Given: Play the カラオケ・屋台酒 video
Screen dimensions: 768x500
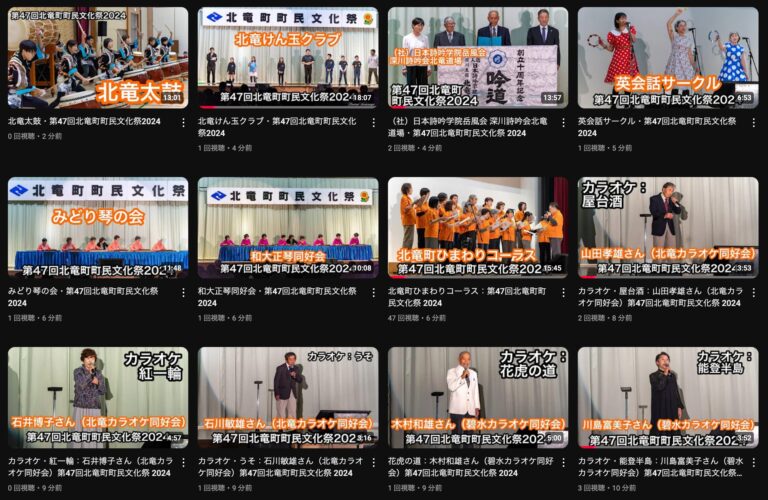Looking at the screenshot, I should (x=667, y=227).
